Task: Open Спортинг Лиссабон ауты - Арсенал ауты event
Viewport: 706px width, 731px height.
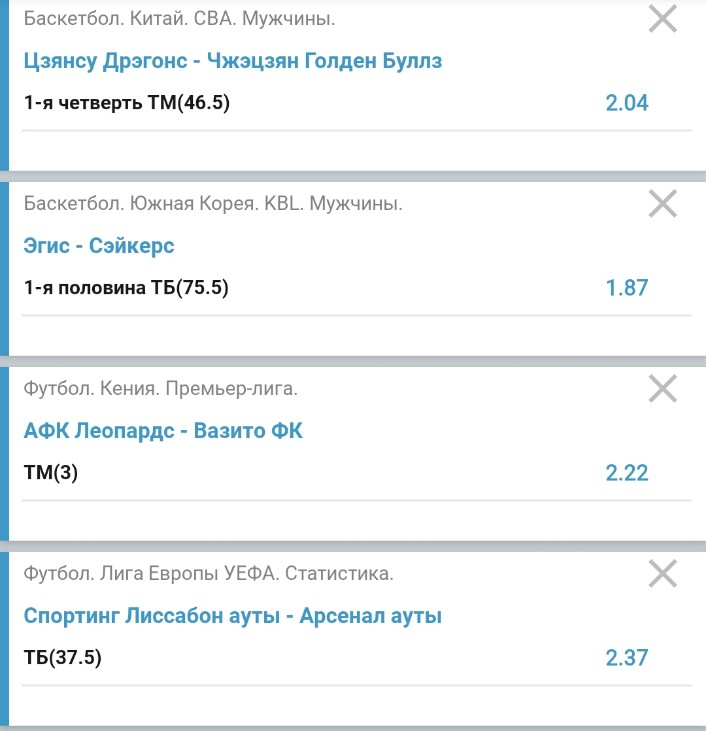Action: pyautogui.click(x=232, y=616)
